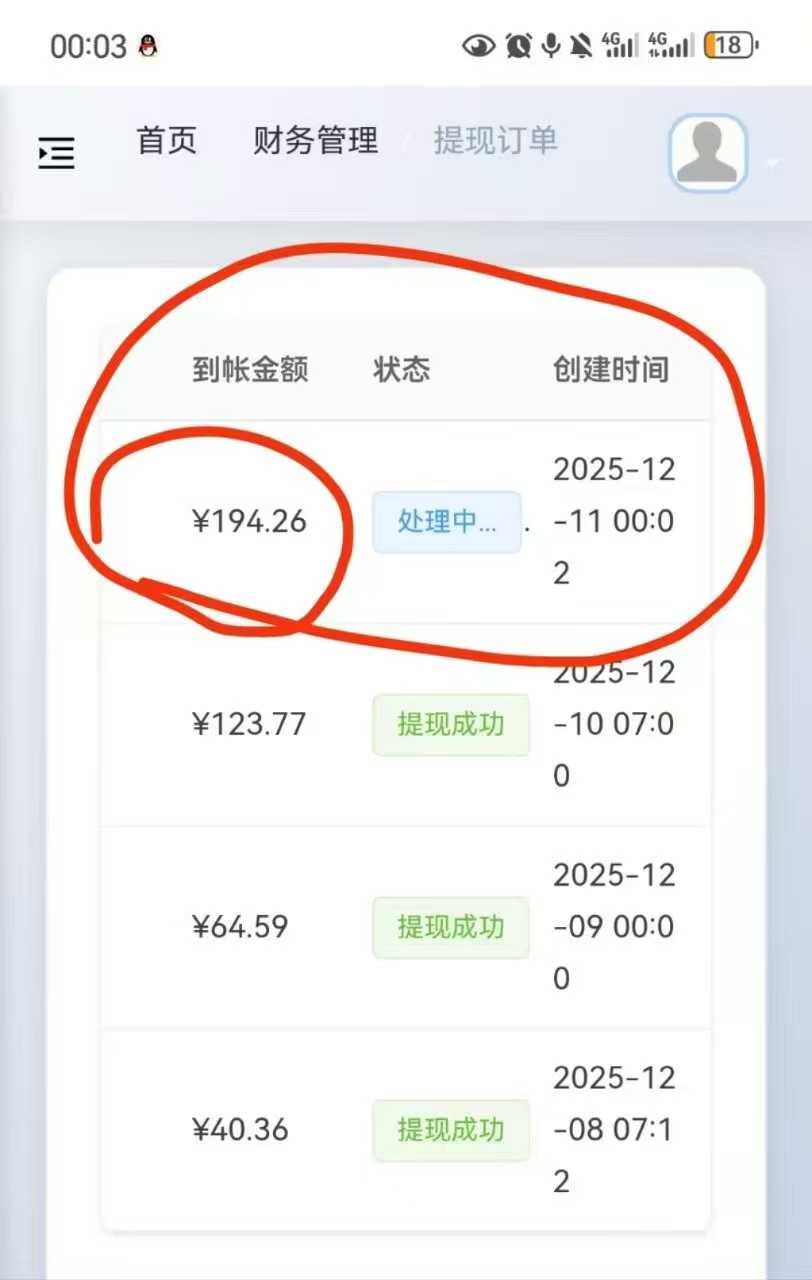Click the 创建时间 column header
The image size is (812, 1280).
(x=612, y=370)
